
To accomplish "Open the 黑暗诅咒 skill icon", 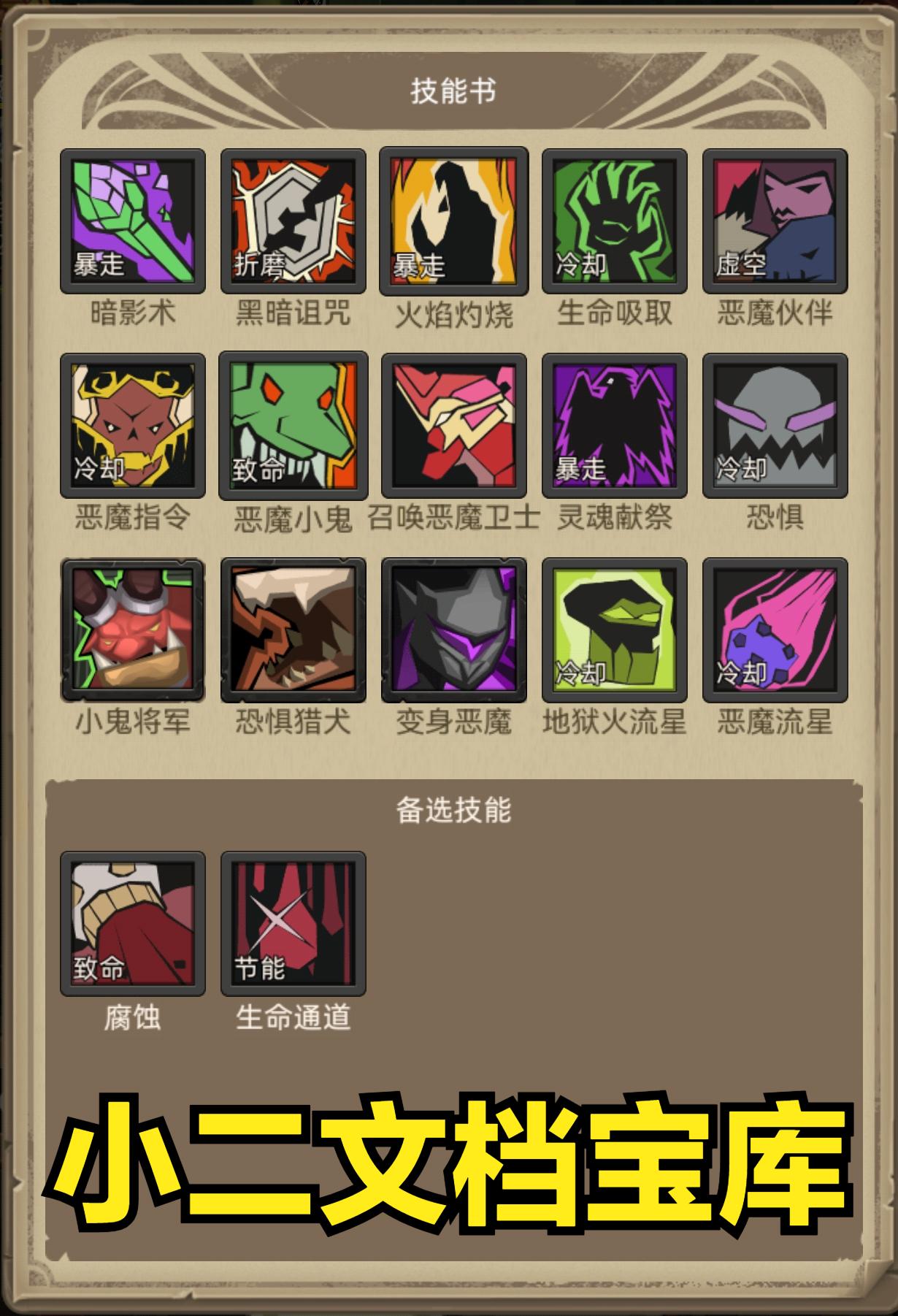I will click(x=293, y=221).
